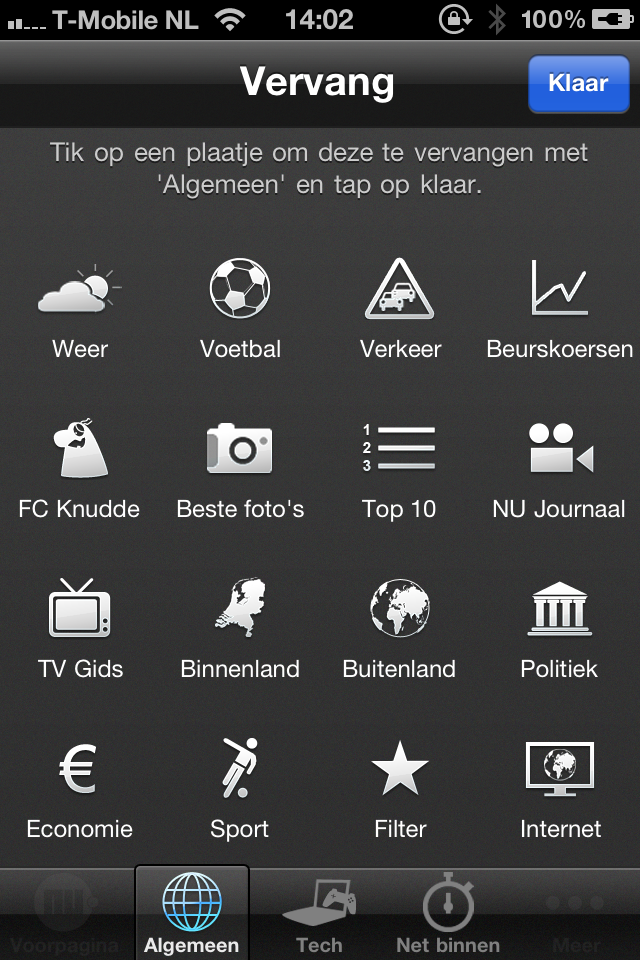Select Beste foto's camera icon

point(240,450)
